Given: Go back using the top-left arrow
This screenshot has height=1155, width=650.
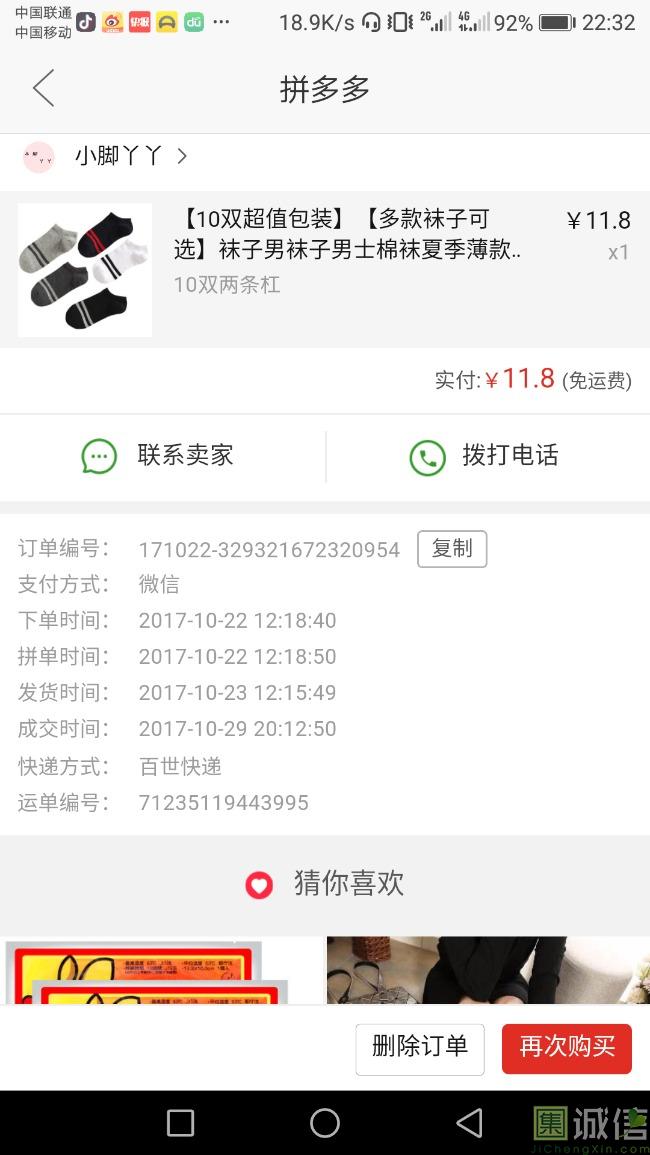Looking at the screenshot, I should [x=43, y=89].
